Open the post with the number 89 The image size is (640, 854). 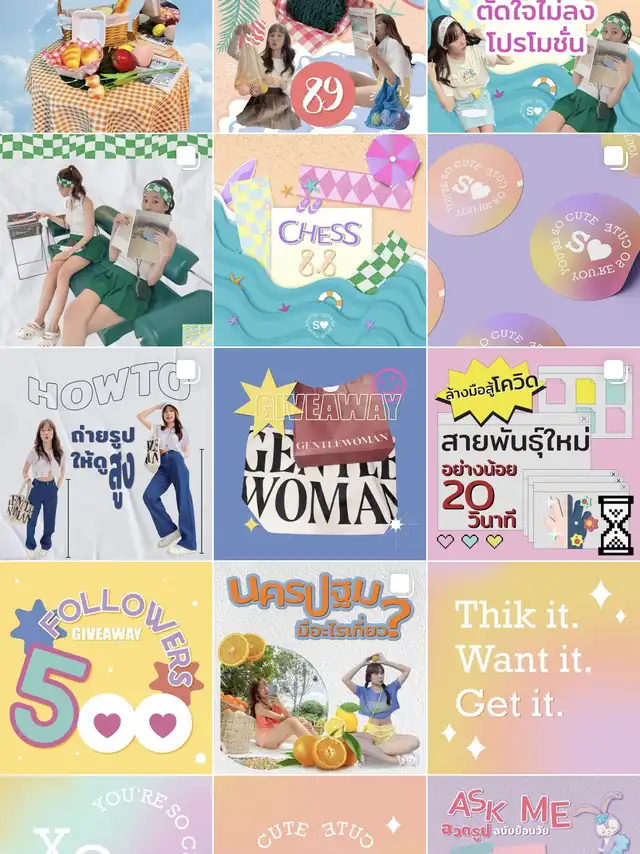[x=320, y=65]
